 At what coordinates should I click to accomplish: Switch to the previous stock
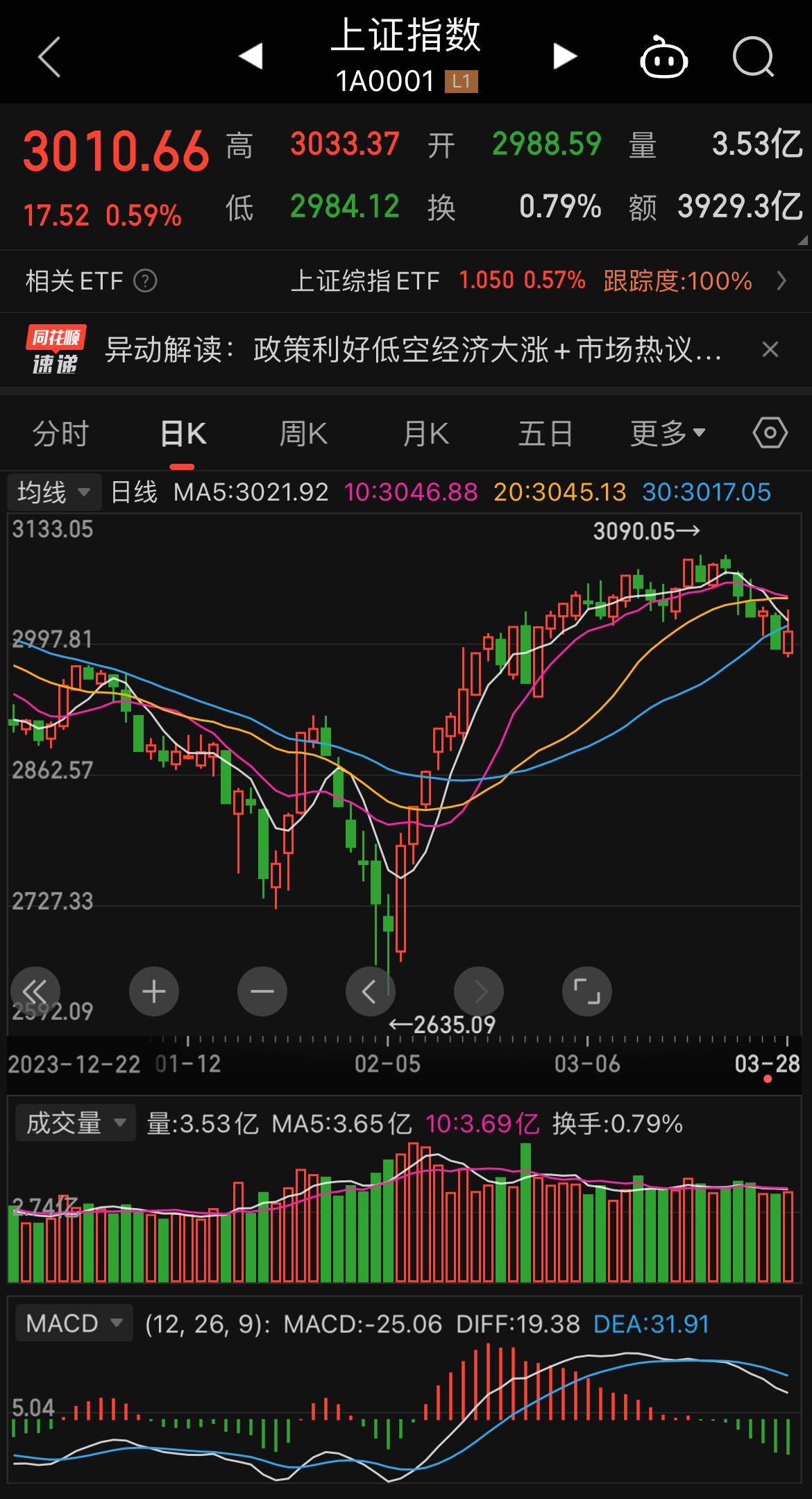point(251,56)
